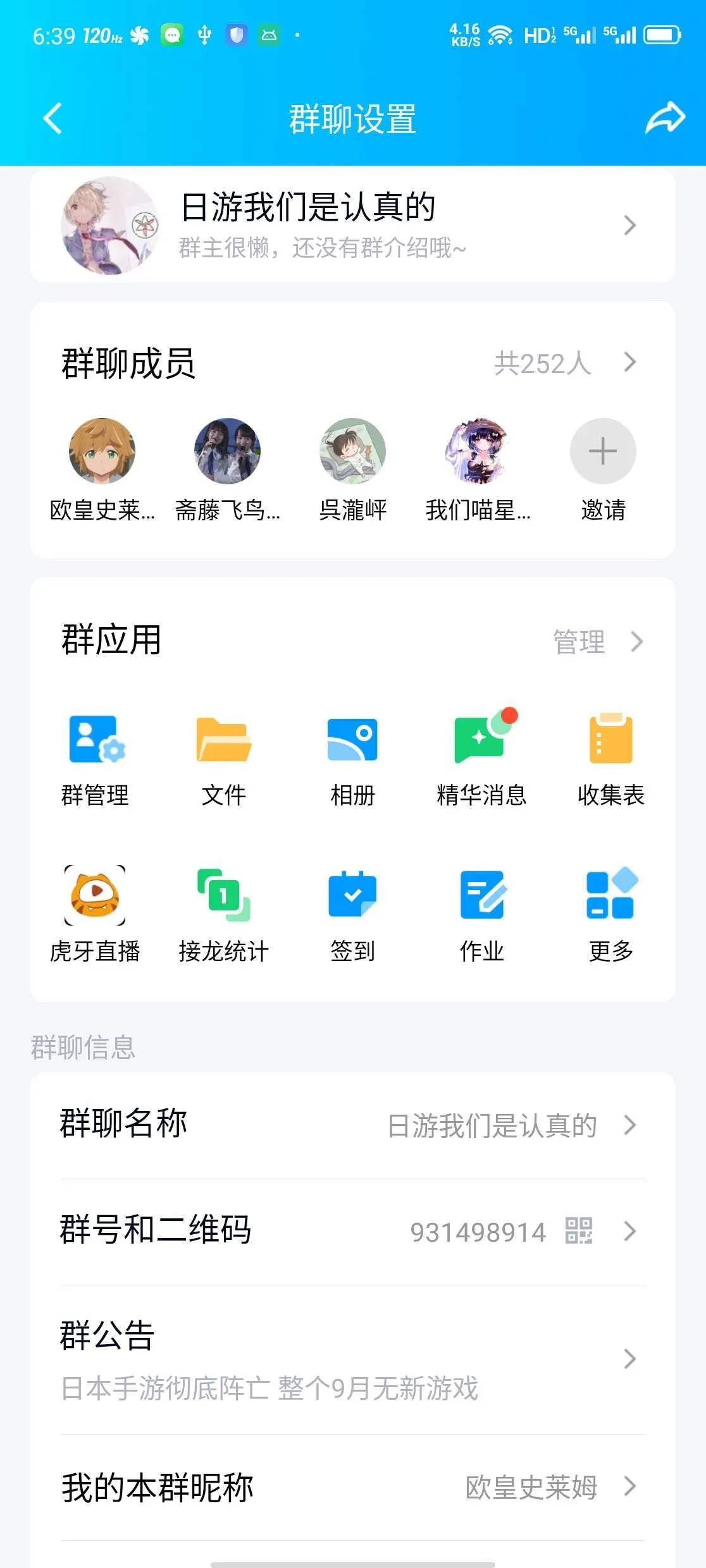Open the group profile 日游我们是认真的
706x1568 pixels.
click(352, 226)
